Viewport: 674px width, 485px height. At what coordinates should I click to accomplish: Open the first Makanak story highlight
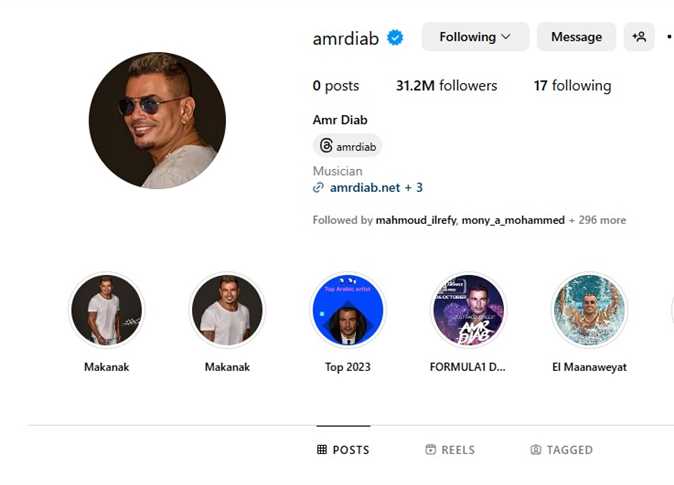tap(106, 310)
